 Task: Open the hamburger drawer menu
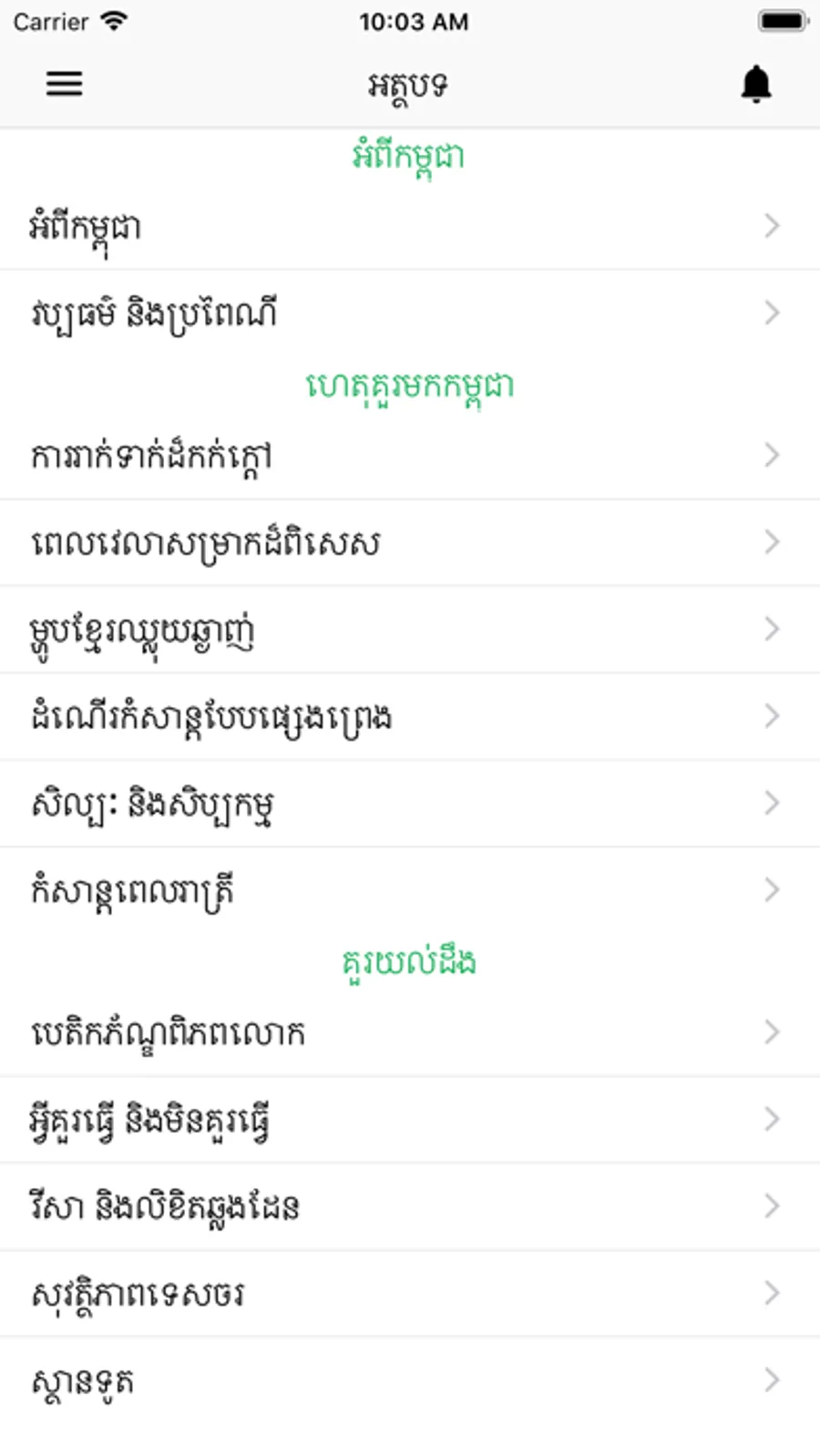(x=65, y=85)
